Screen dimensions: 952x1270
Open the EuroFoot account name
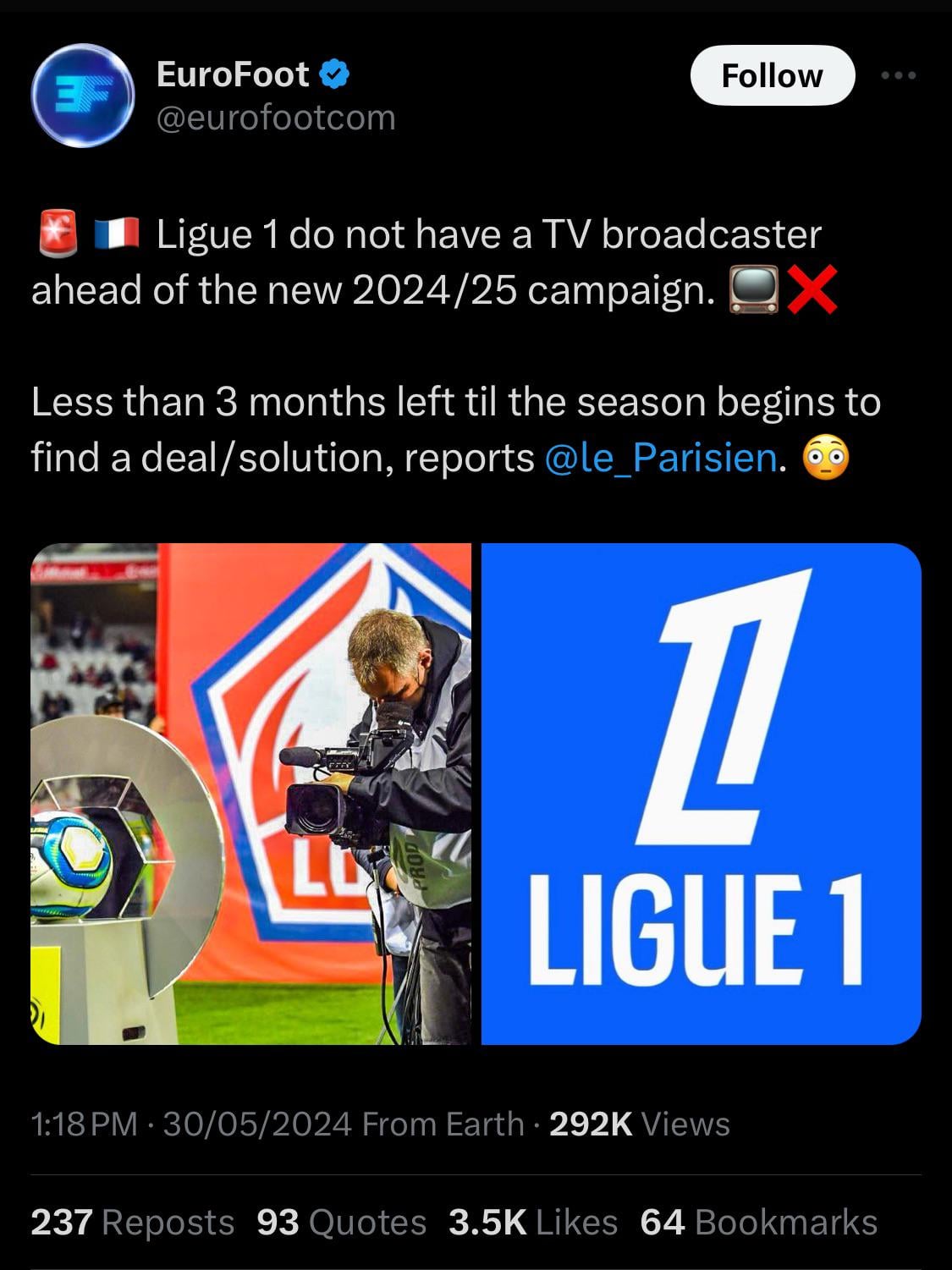tap(233, 75)
